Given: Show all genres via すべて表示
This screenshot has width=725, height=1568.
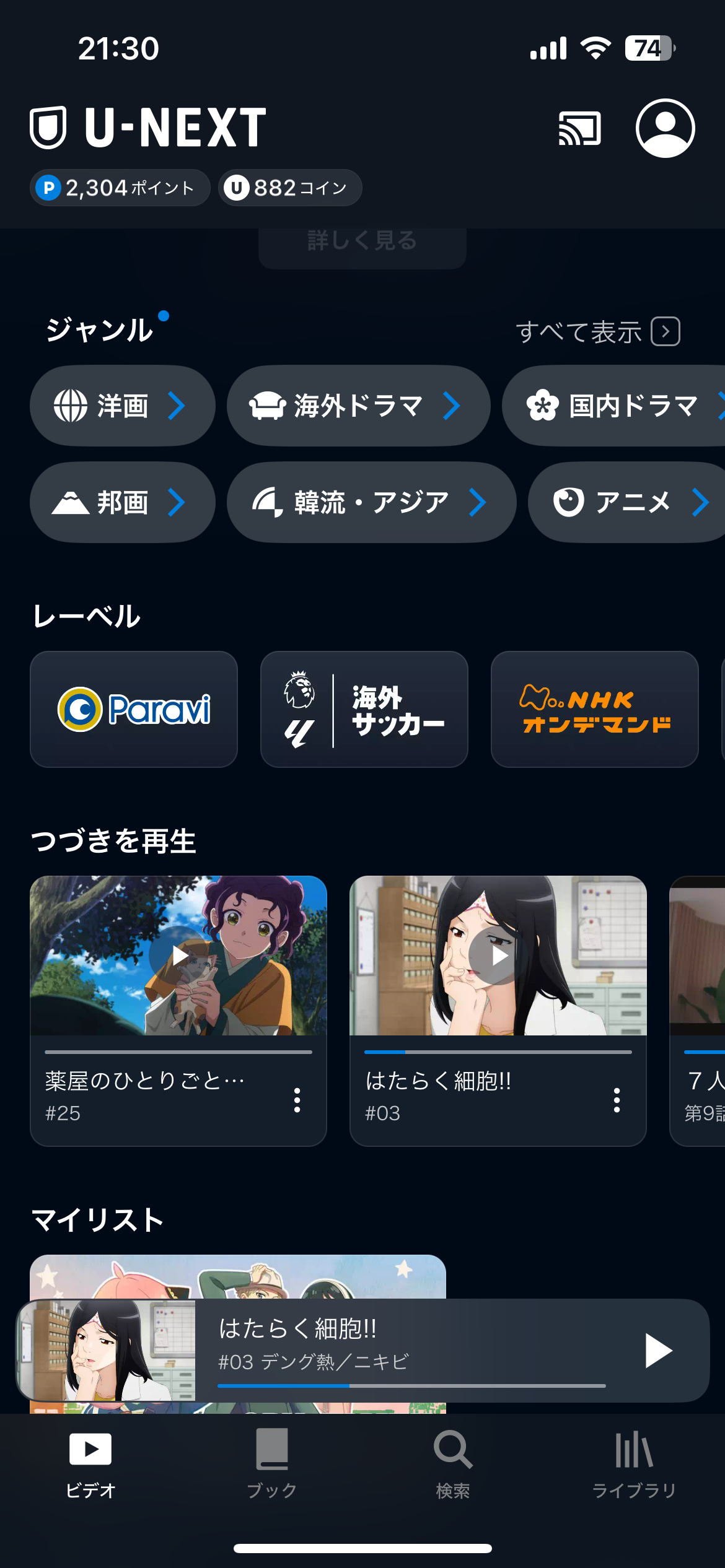Looking at the screenshot, I should tap(597, 332).
